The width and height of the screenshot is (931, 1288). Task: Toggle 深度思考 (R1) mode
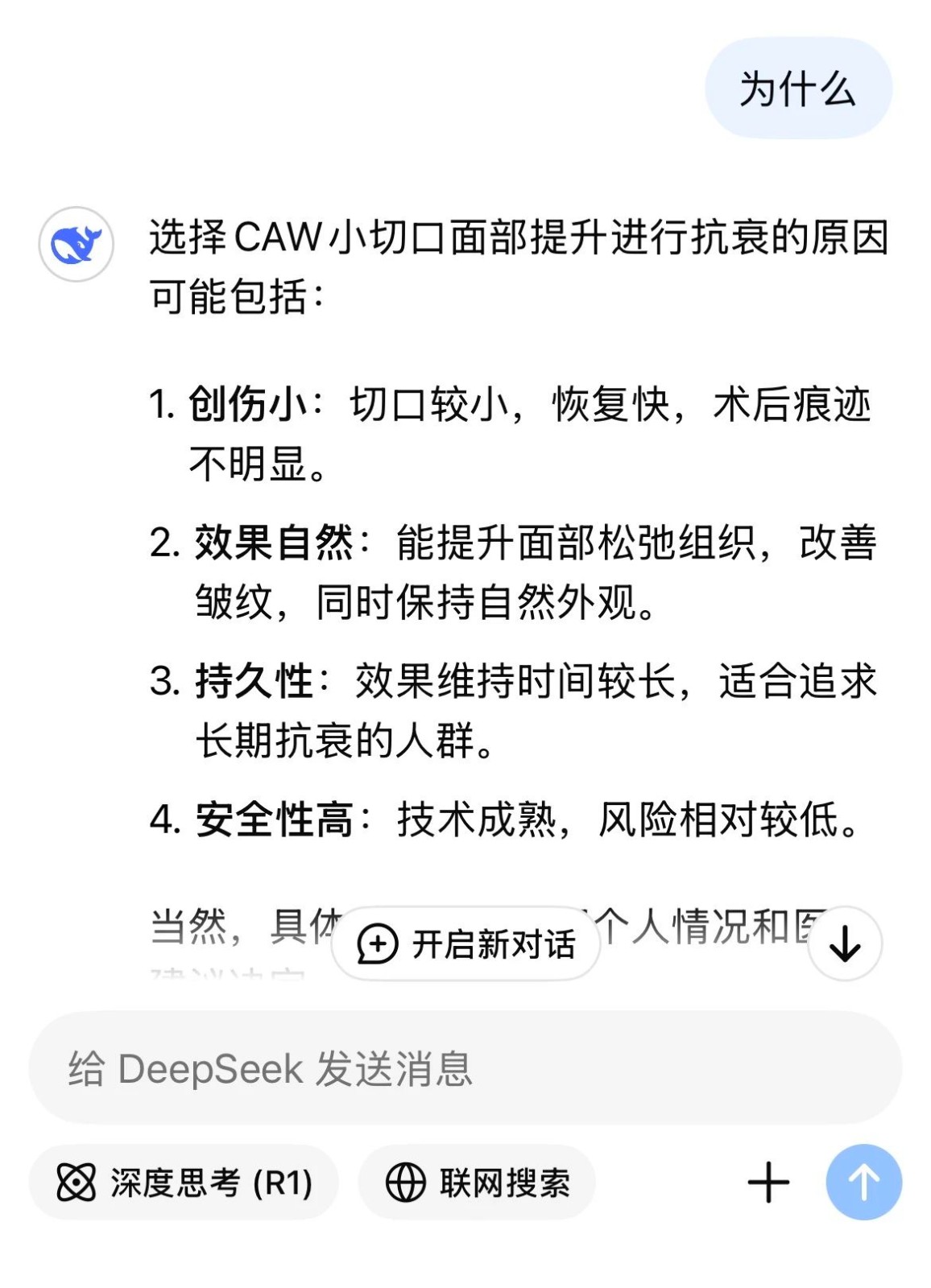(184, 1183)
